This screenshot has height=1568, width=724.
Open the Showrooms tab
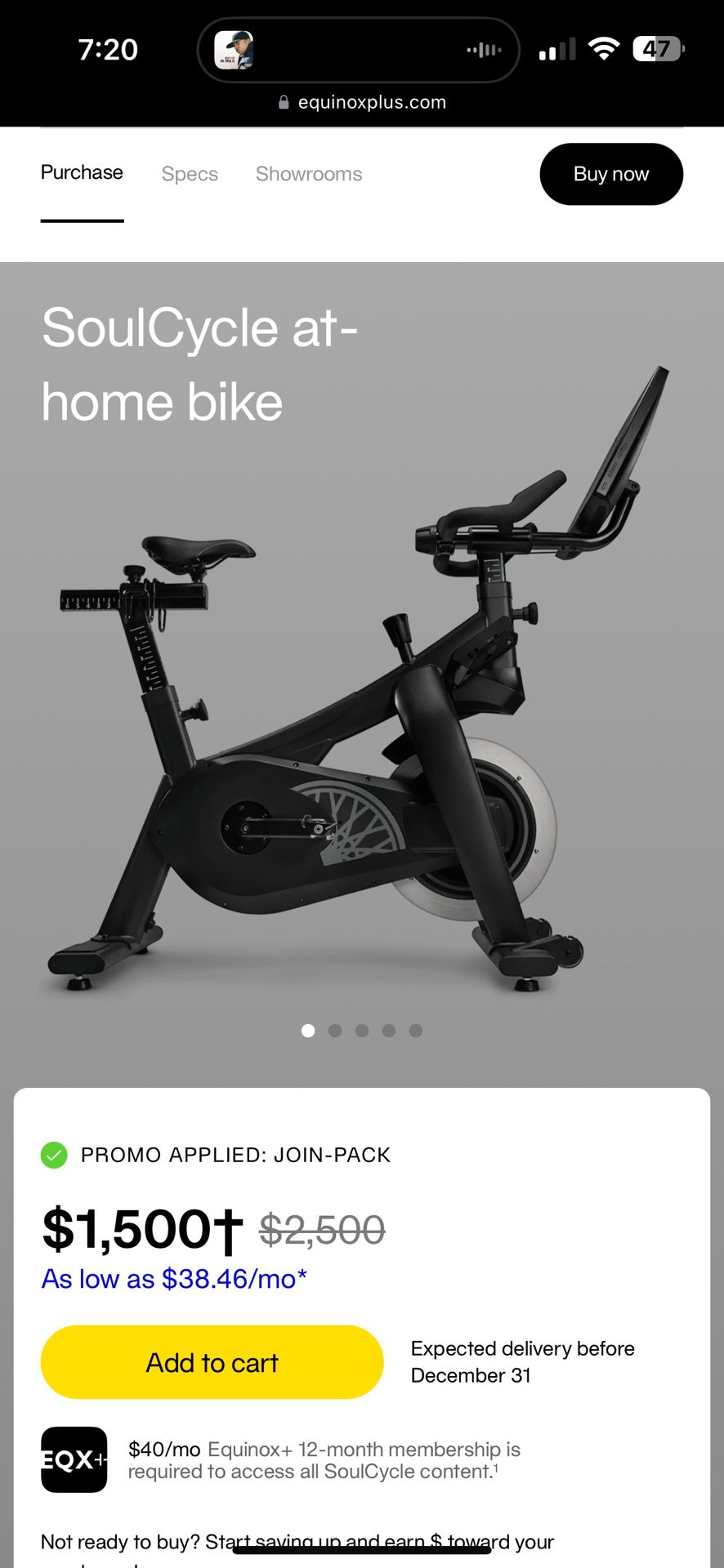(x=308, y=174)
